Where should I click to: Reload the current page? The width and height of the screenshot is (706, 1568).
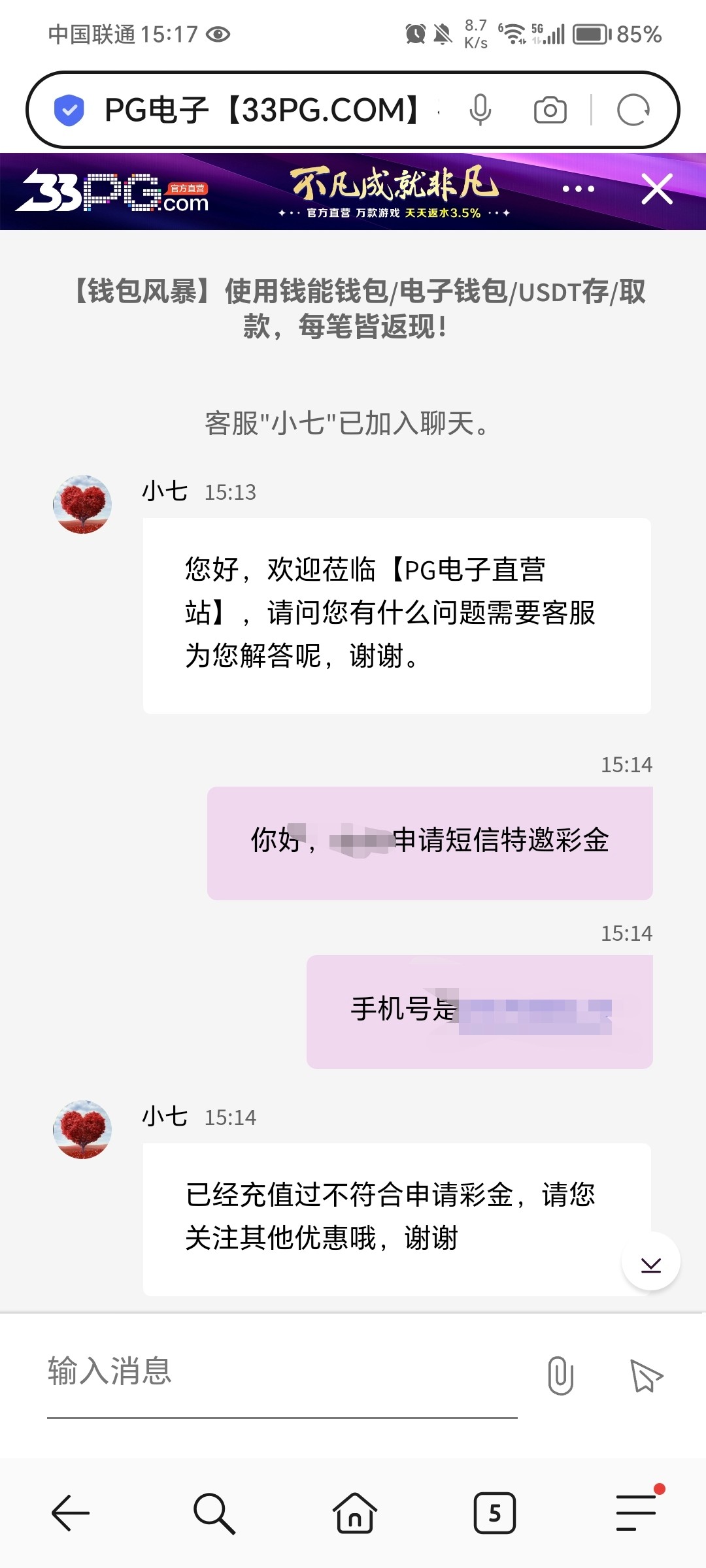coord(633,110)
